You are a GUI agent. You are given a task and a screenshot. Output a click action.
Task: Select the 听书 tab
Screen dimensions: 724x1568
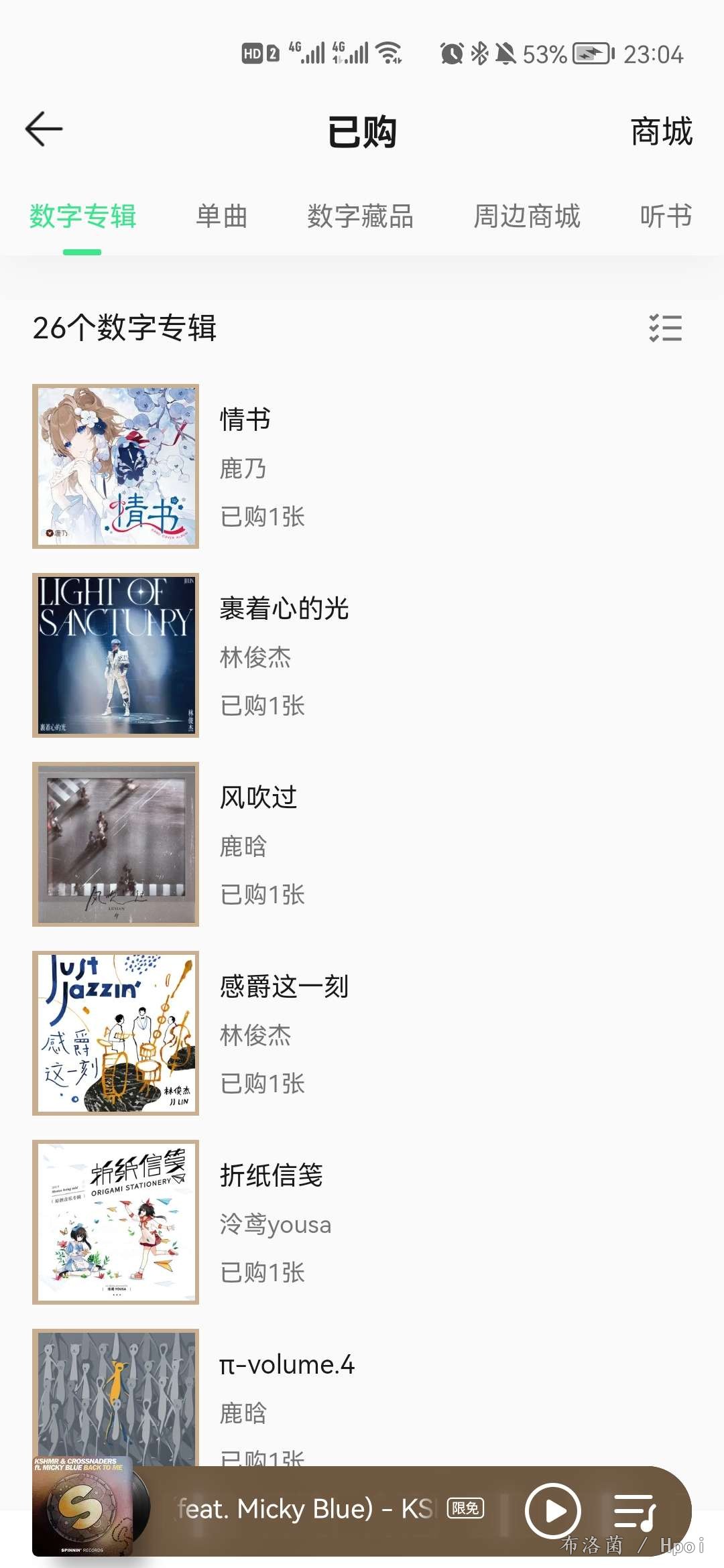tap(666, 216)
